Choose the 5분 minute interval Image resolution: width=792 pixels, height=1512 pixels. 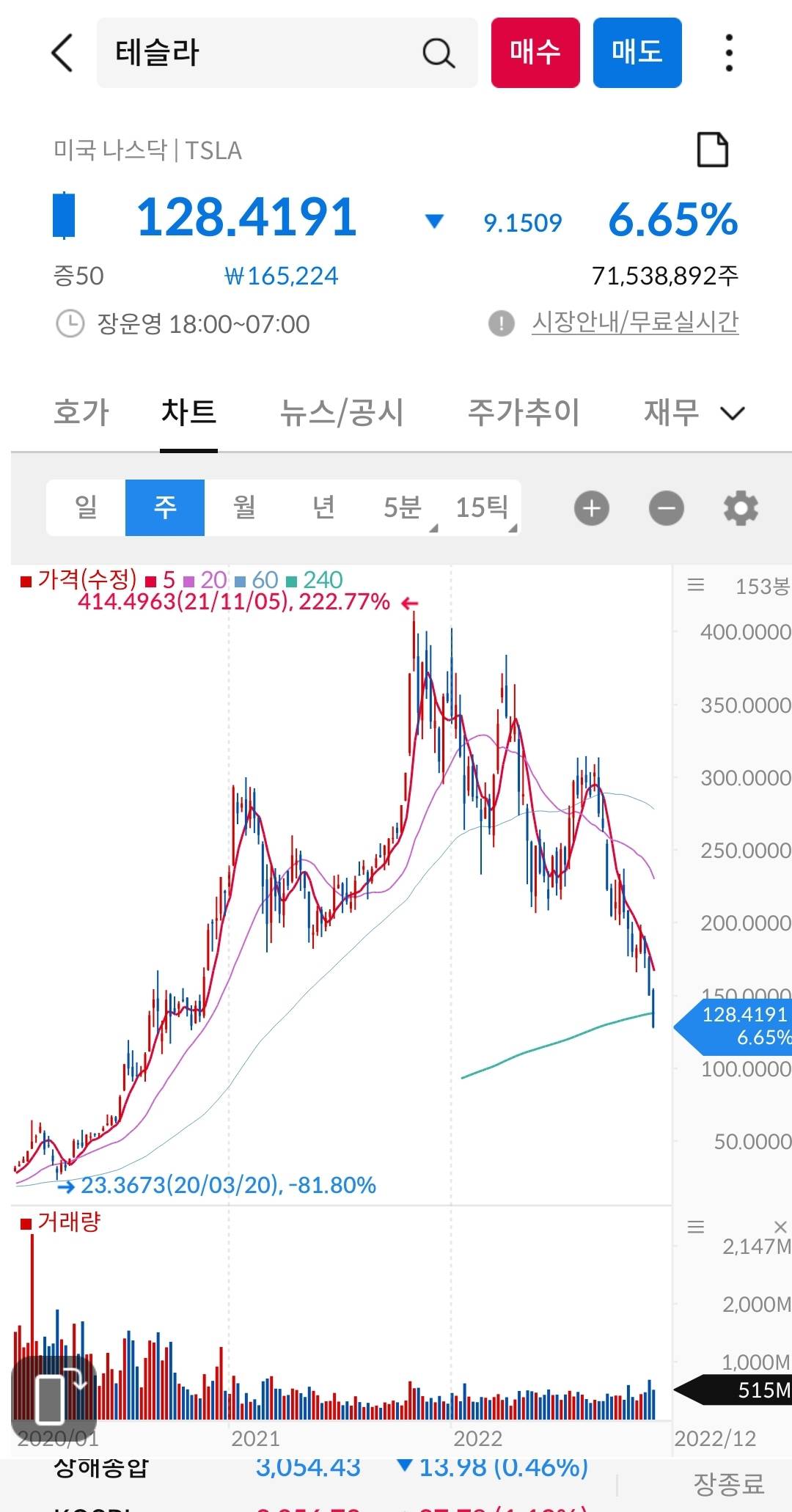point(403,507)
